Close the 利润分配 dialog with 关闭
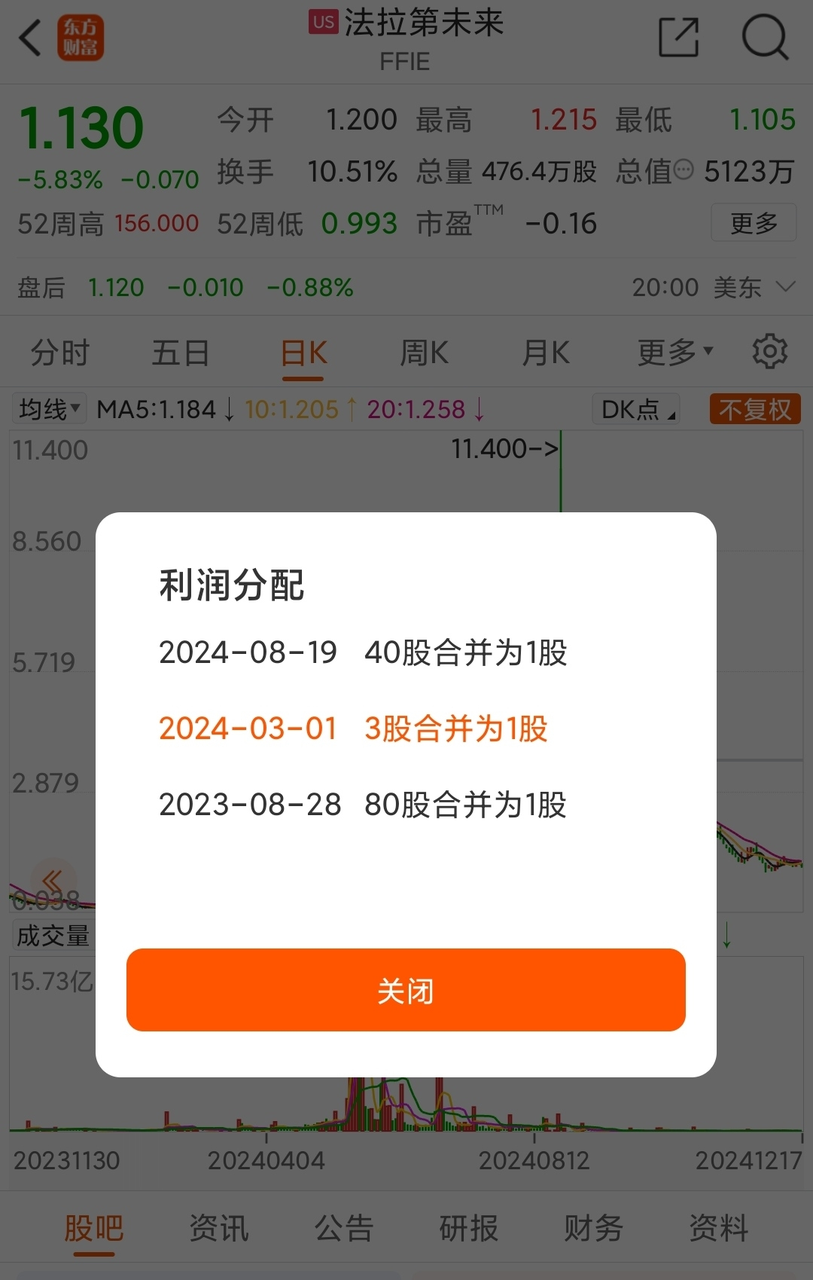This screenshot has height=1280, width=813. coord(405,990)
